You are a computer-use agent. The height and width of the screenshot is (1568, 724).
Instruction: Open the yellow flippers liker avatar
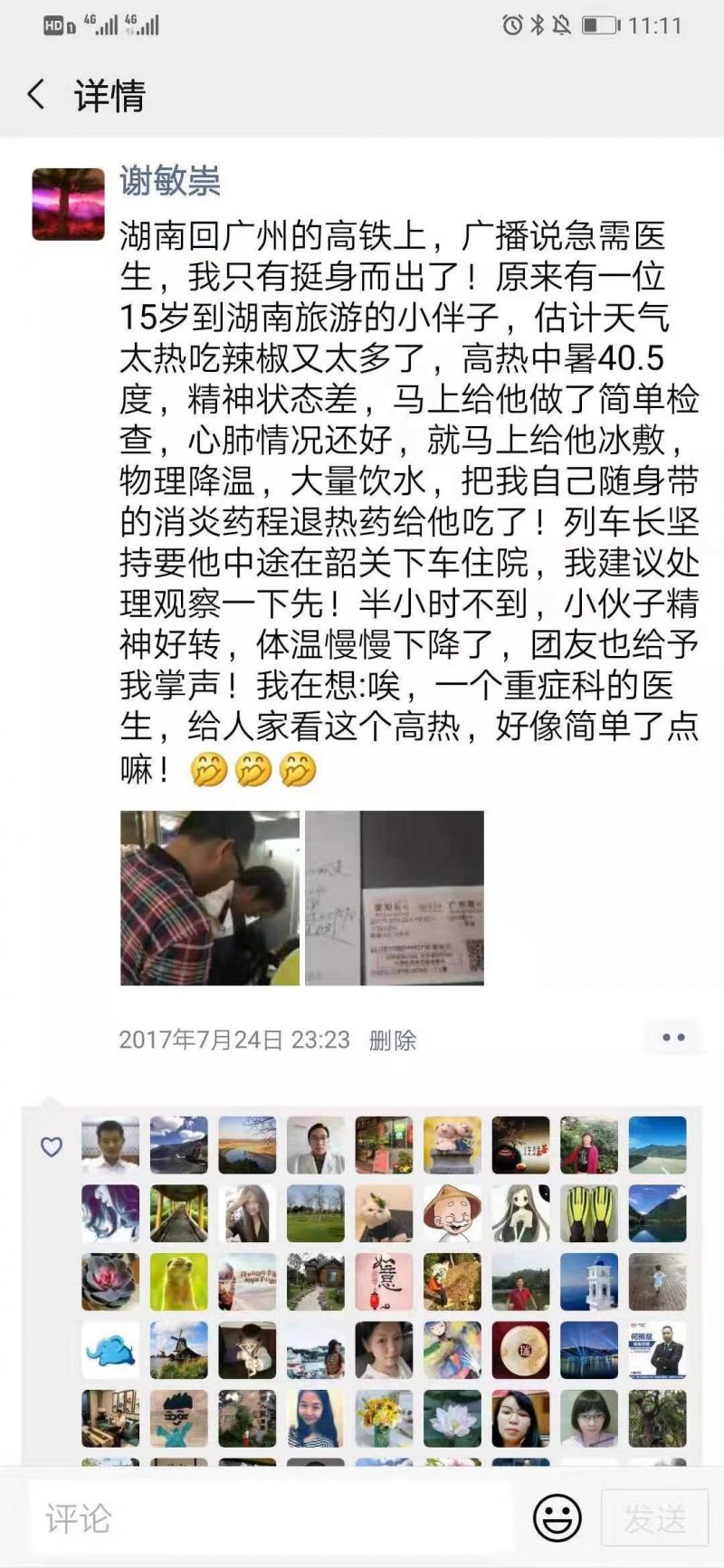pyautogui.click(x=589, y=1213)
